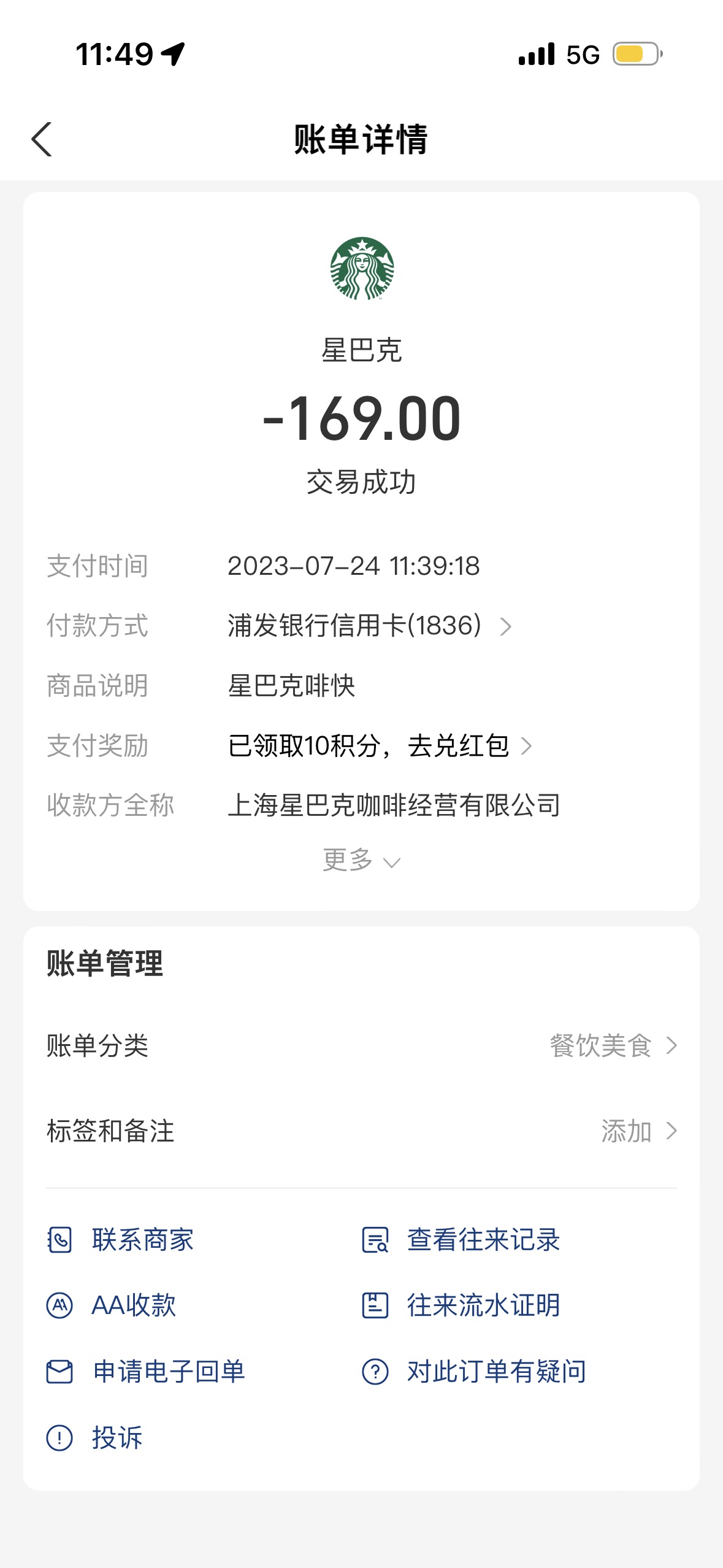Tap 对此订单有疑问

[474, 1371]
